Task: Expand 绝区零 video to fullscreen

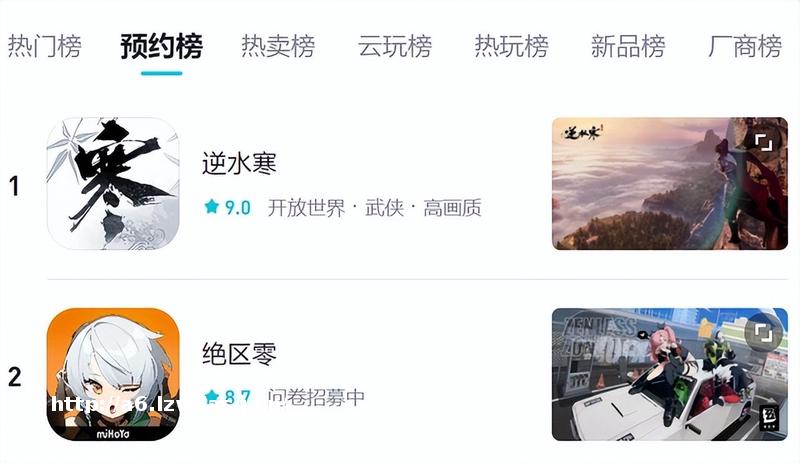Action: [764, 332]
